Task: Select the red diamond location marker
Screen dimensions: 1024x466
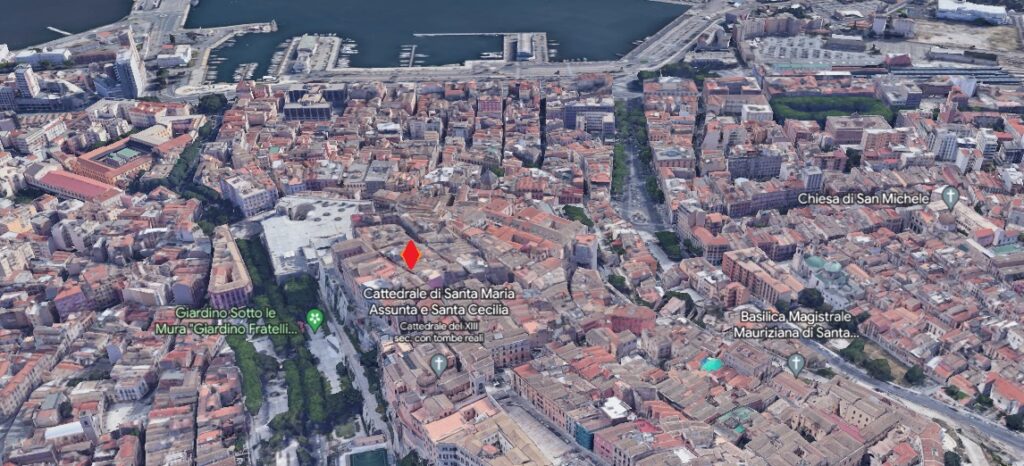Action: coord(410,255)
